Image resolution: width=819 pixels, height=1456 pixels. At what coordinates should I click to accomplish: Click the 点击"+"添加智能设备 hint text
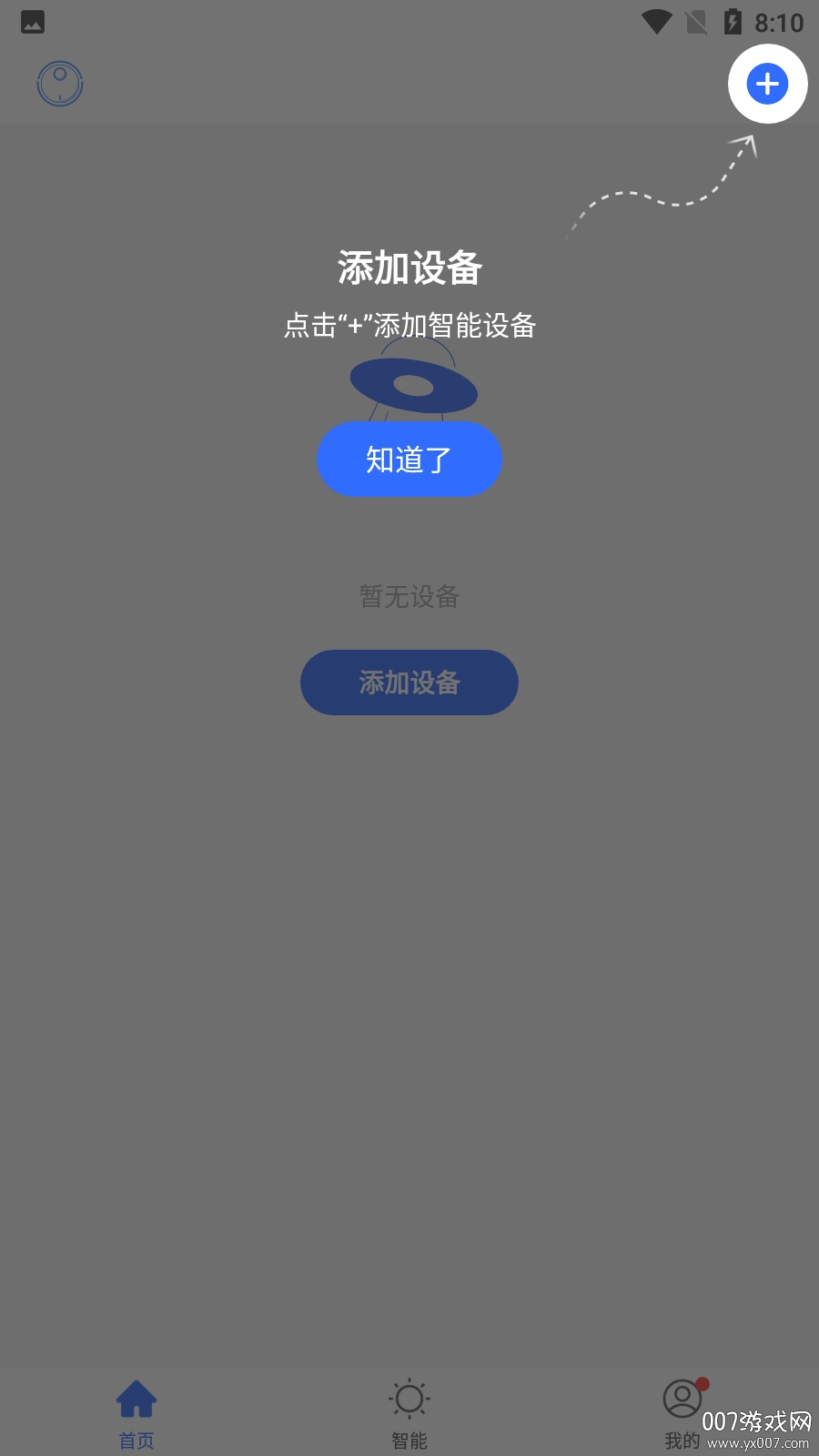click(409, 325)
